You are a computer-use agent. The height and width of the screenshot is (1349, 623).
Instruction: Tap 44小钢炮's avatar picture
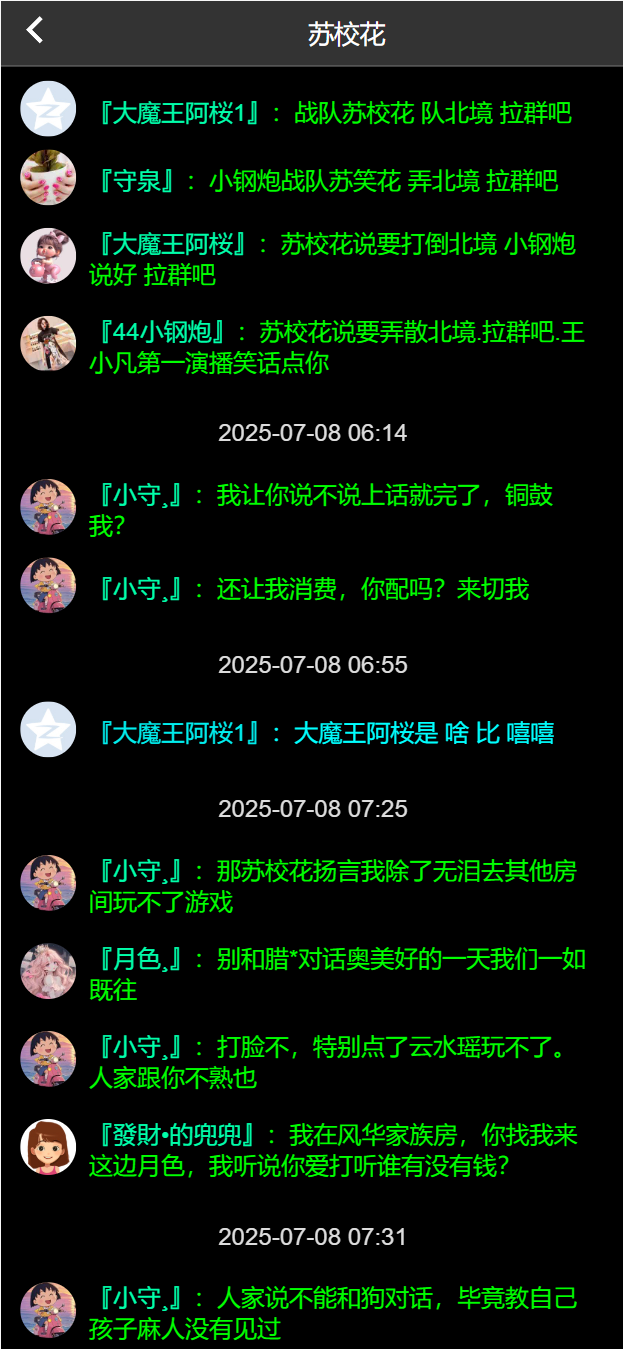pyautogui.click(x=48, y=344)
